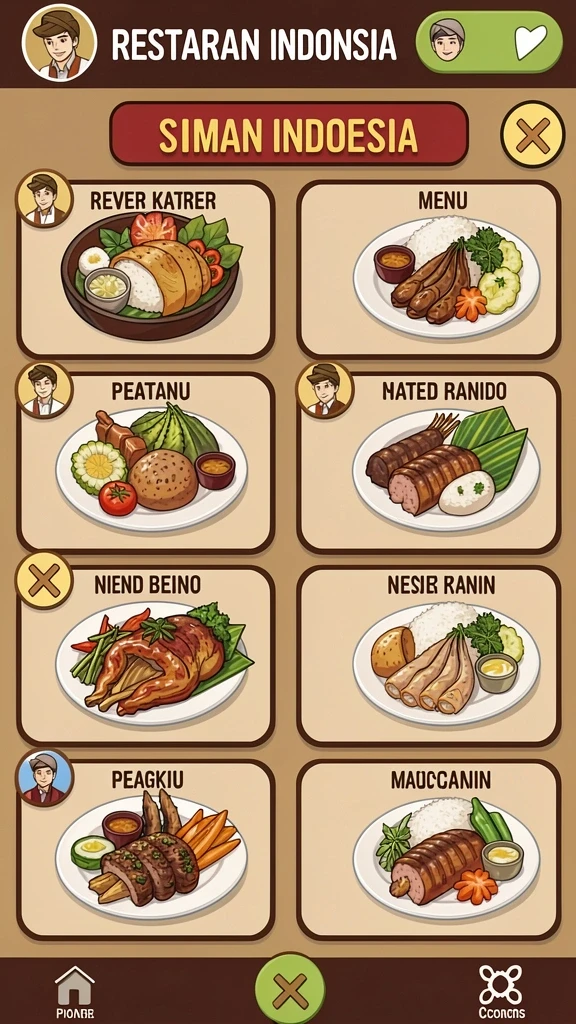Open the Rever Katrer dish card

tap(146, 270)
